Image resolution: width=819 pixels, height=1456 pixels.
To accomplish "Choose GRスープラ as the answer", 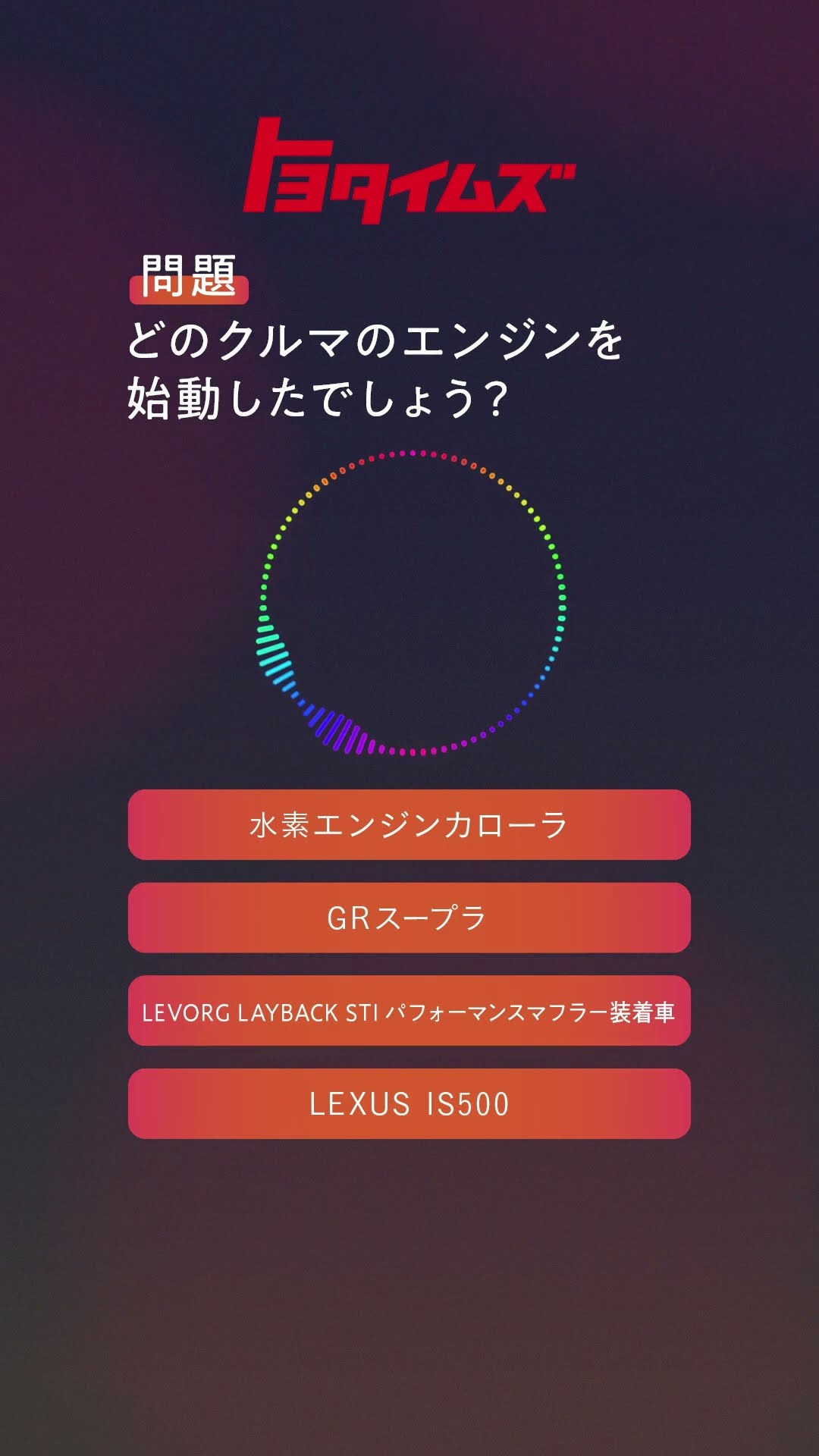I will (x=409, y=918).
